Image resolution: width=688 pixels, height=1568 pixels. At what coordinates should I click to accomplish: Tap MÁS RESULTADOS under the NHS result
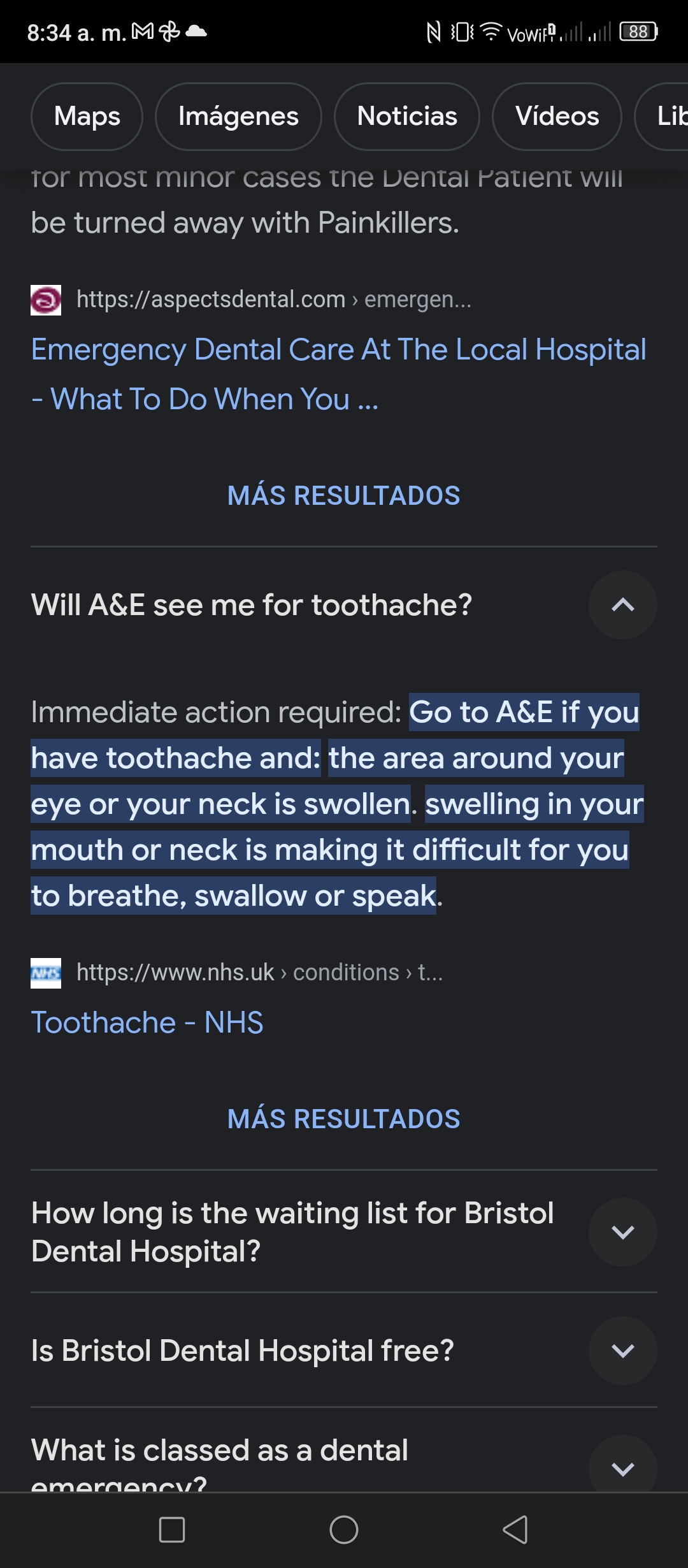(x=344, y=1119)
